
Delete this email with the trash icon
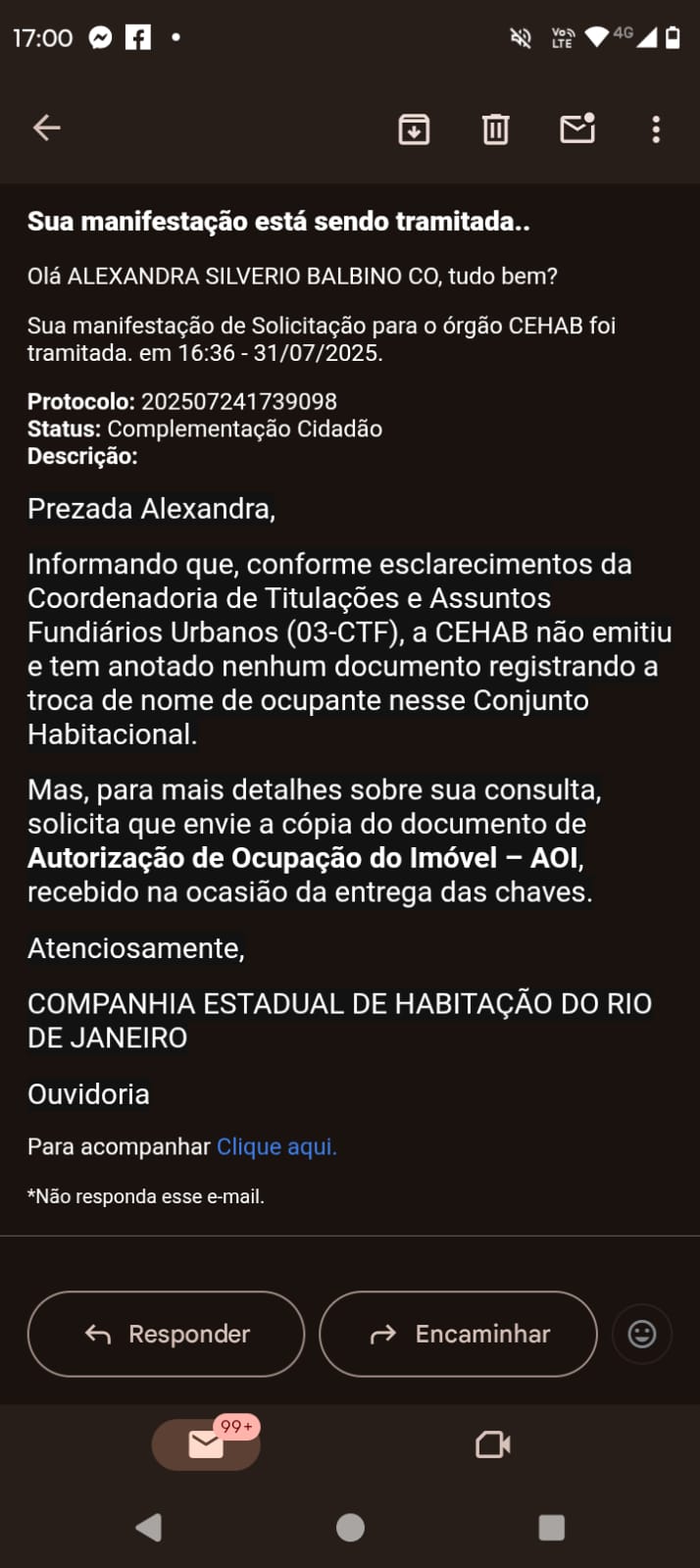coord(495,128)
